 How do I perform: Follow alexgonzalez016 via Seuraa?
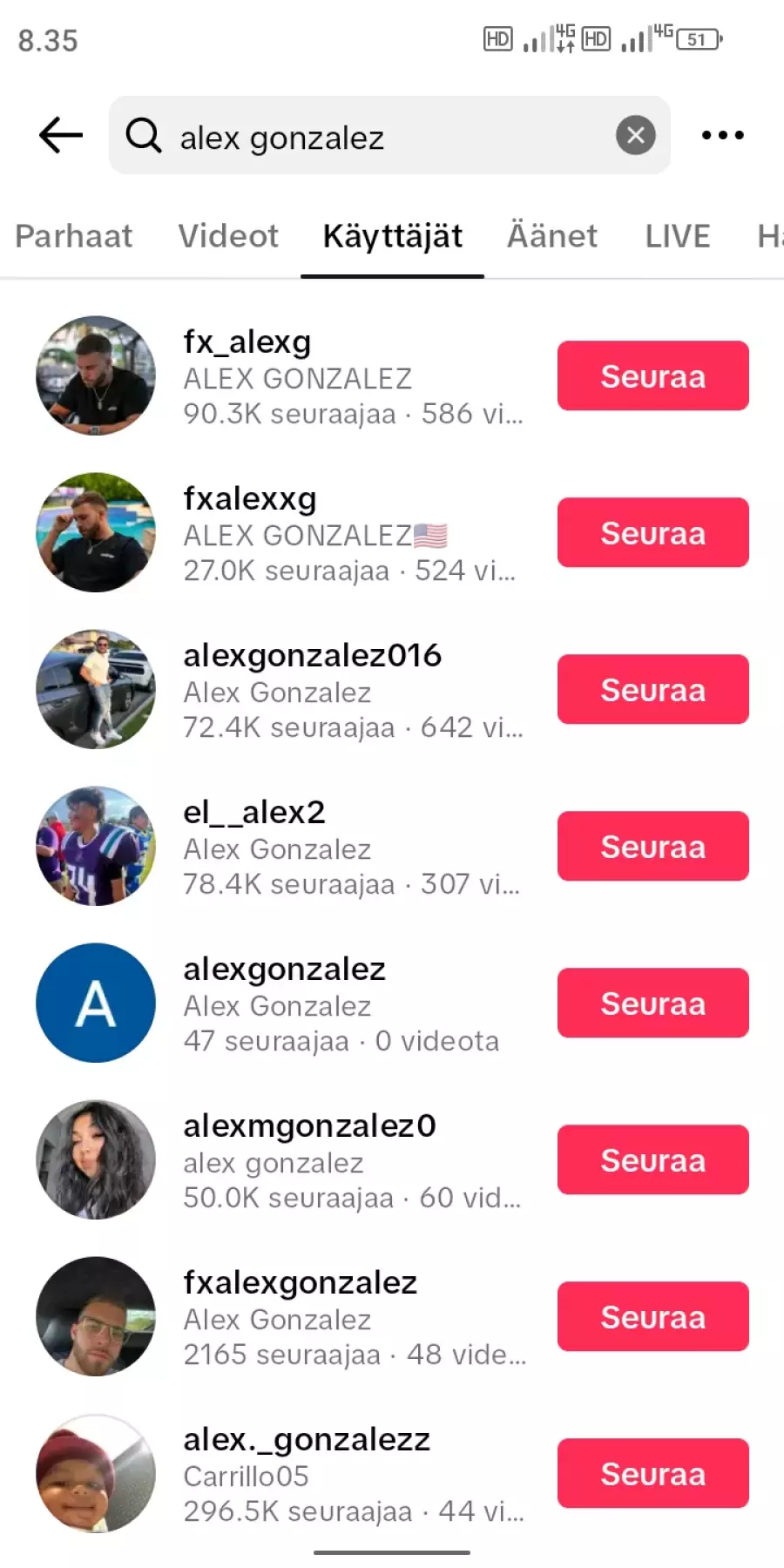coord(653,689)
